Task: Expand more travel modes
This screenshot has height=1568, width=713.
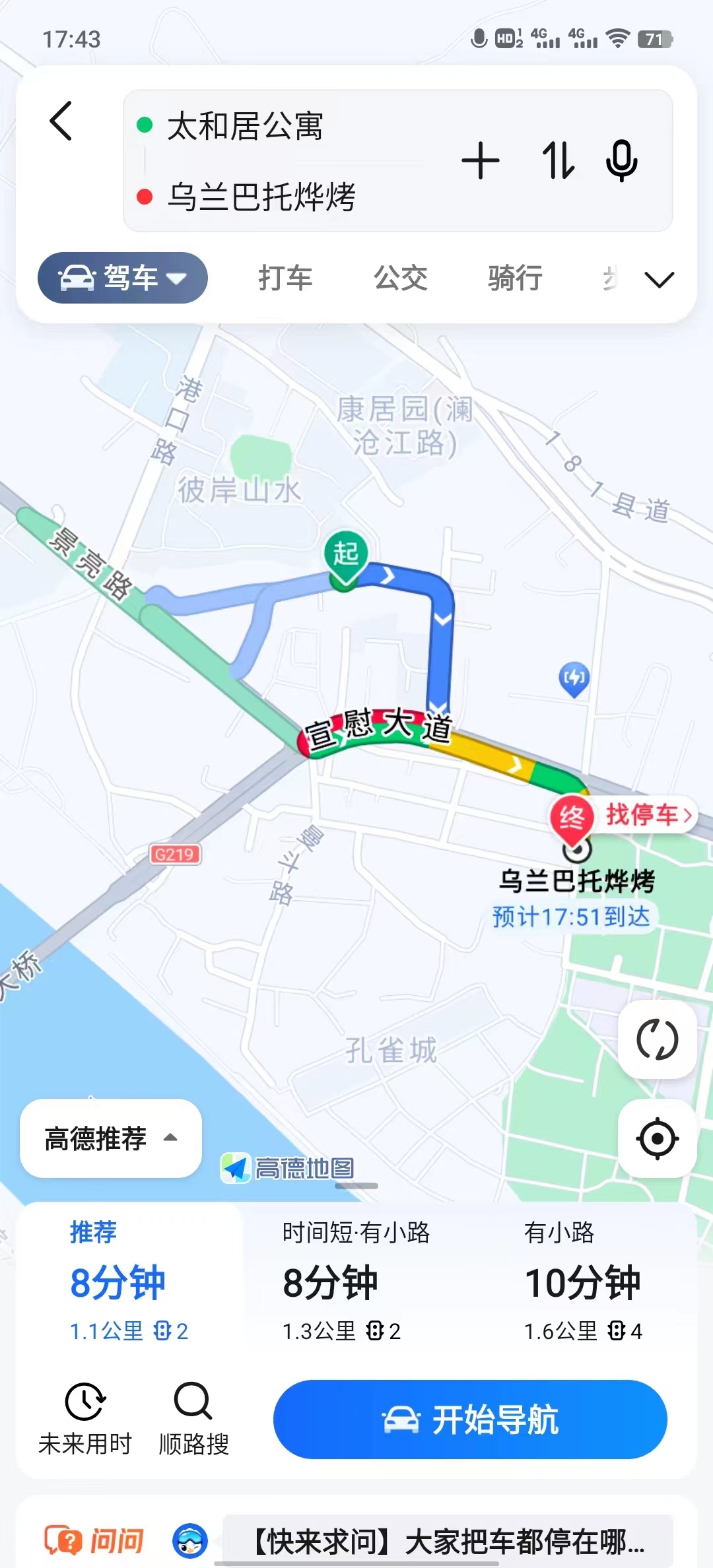Action: [x=659, y=280]
